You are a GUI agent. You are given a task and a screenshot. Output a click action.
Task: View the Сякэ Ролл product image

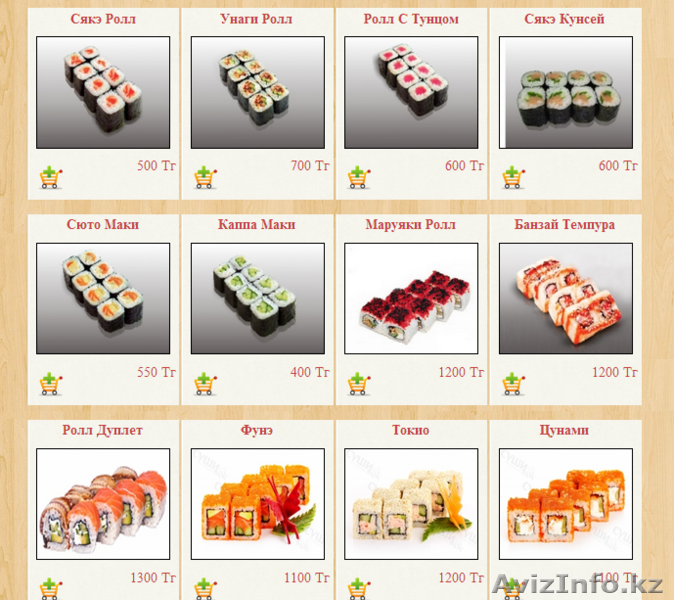tap(103, 92)
